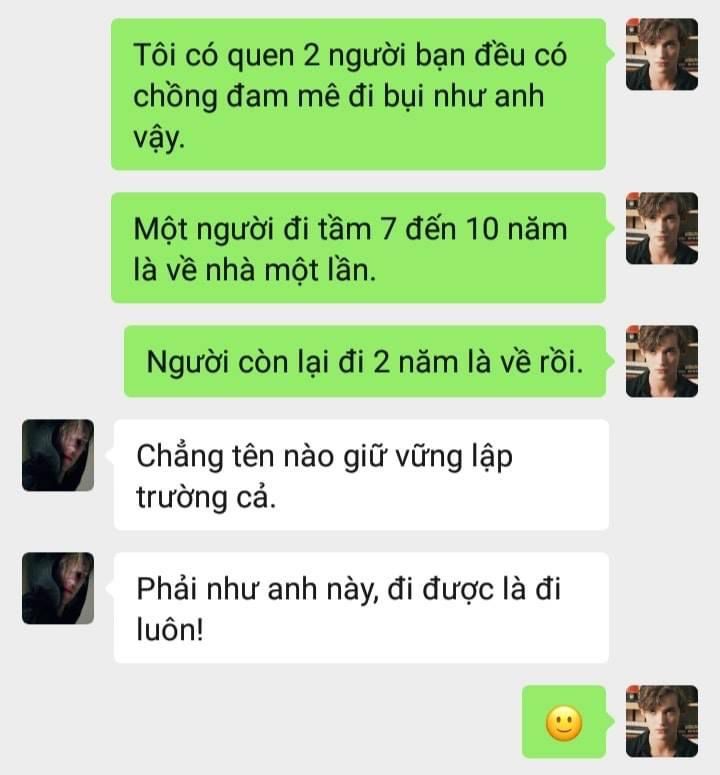Open sender's avatar beside "Tôi có quen 2 người bạn"
Viewport: 720px width, 775px height.
pos(661,54)
